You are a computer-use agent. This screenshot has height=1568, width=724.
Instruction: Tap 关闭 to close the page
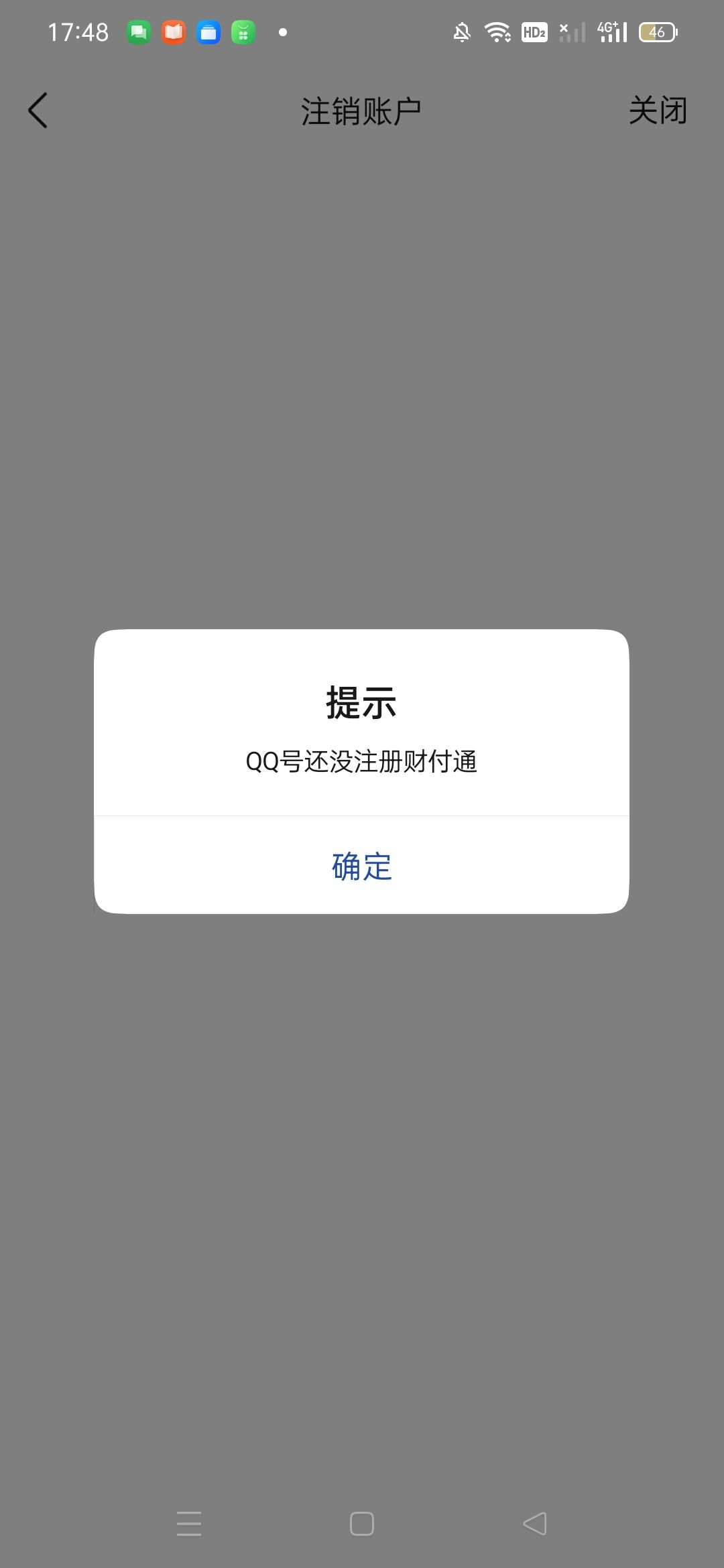tap(656, 111)
